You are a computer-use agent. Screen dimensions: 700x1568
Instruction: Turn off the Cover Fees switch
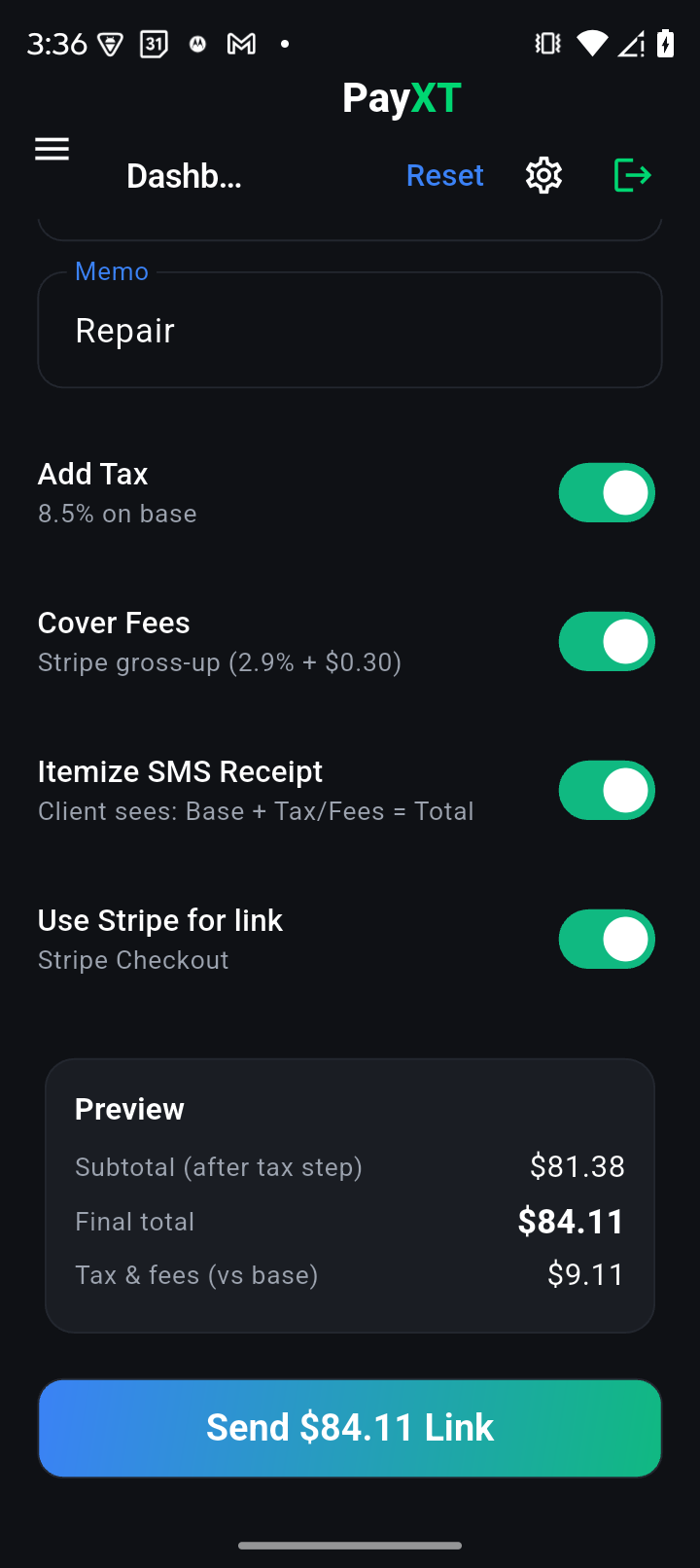[x=606, y=641]
